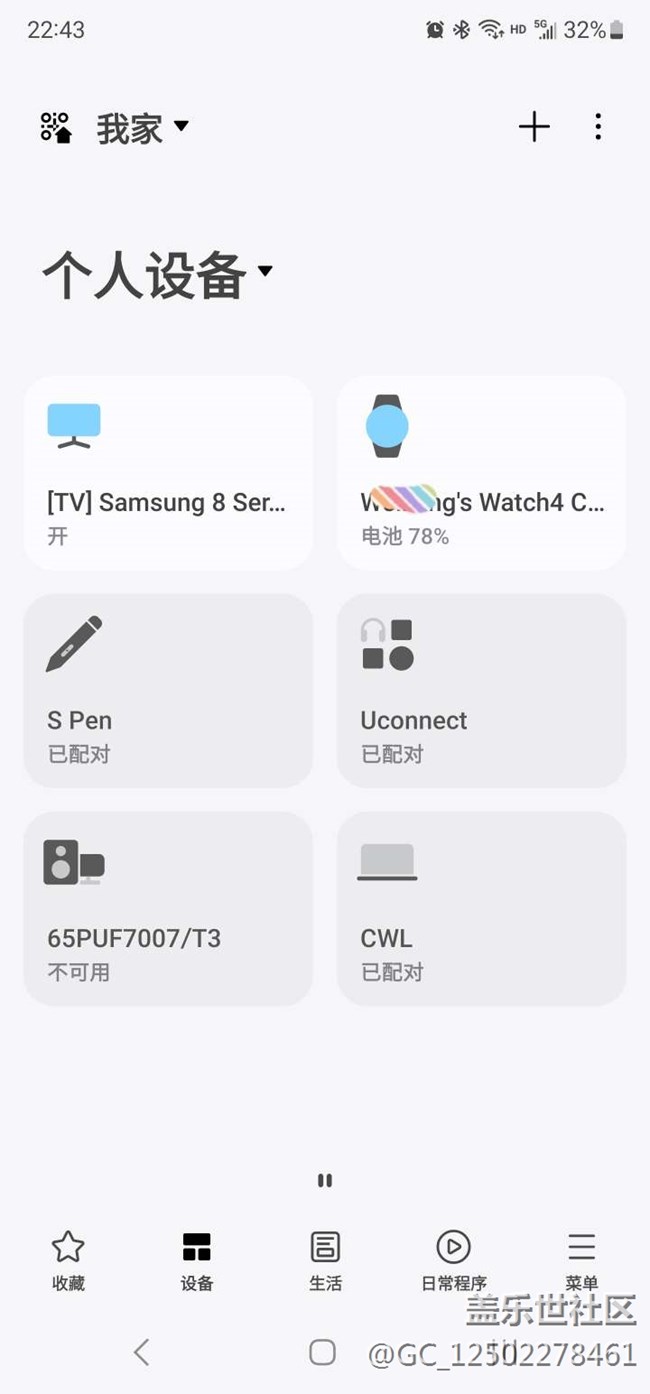Image resolution: width=650 pixels, height=1394 pixels.
Task: Go to the 生活 tab
Action: tap(325, 1260)
